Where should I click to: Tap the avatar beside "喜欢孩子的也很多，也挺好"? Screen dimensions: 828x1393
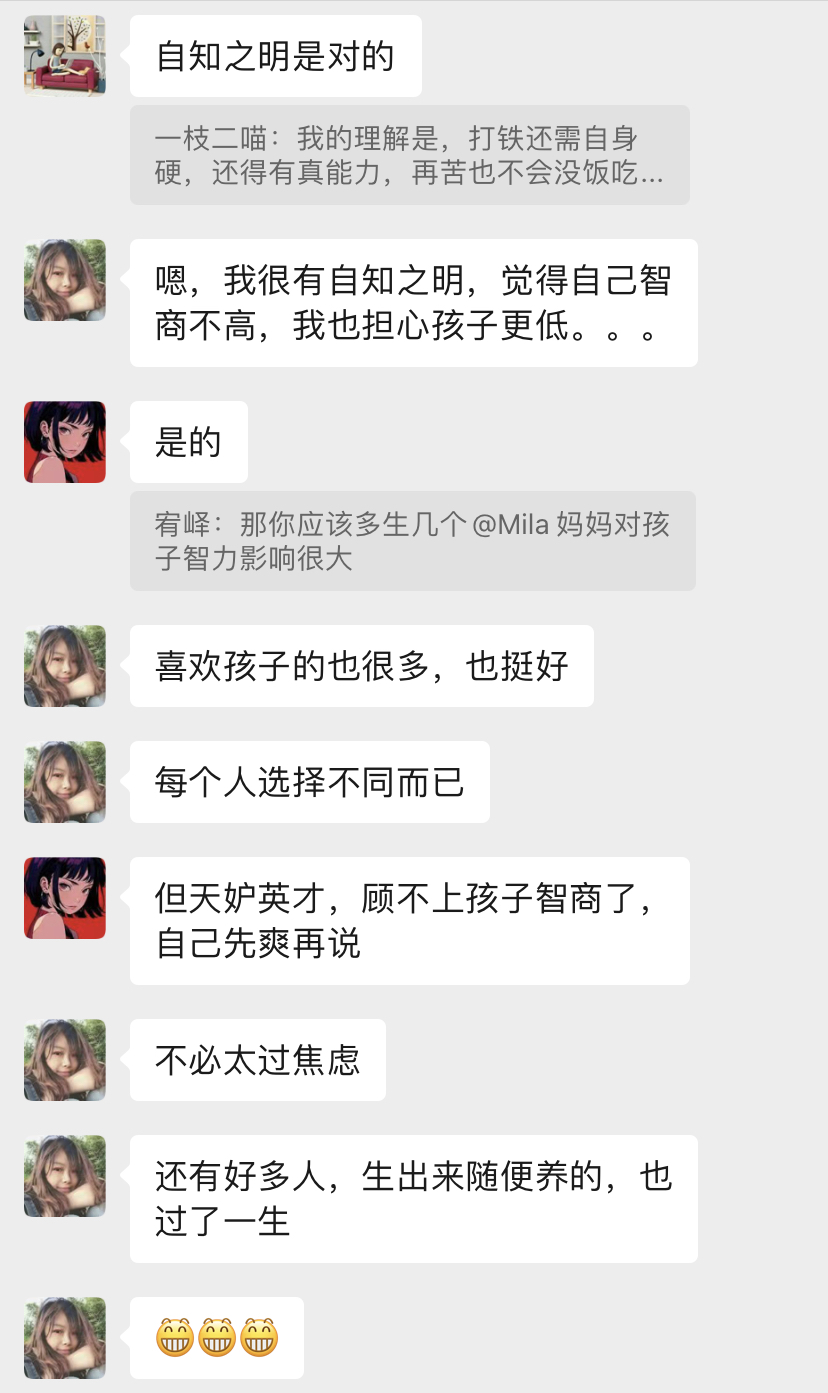65,666
